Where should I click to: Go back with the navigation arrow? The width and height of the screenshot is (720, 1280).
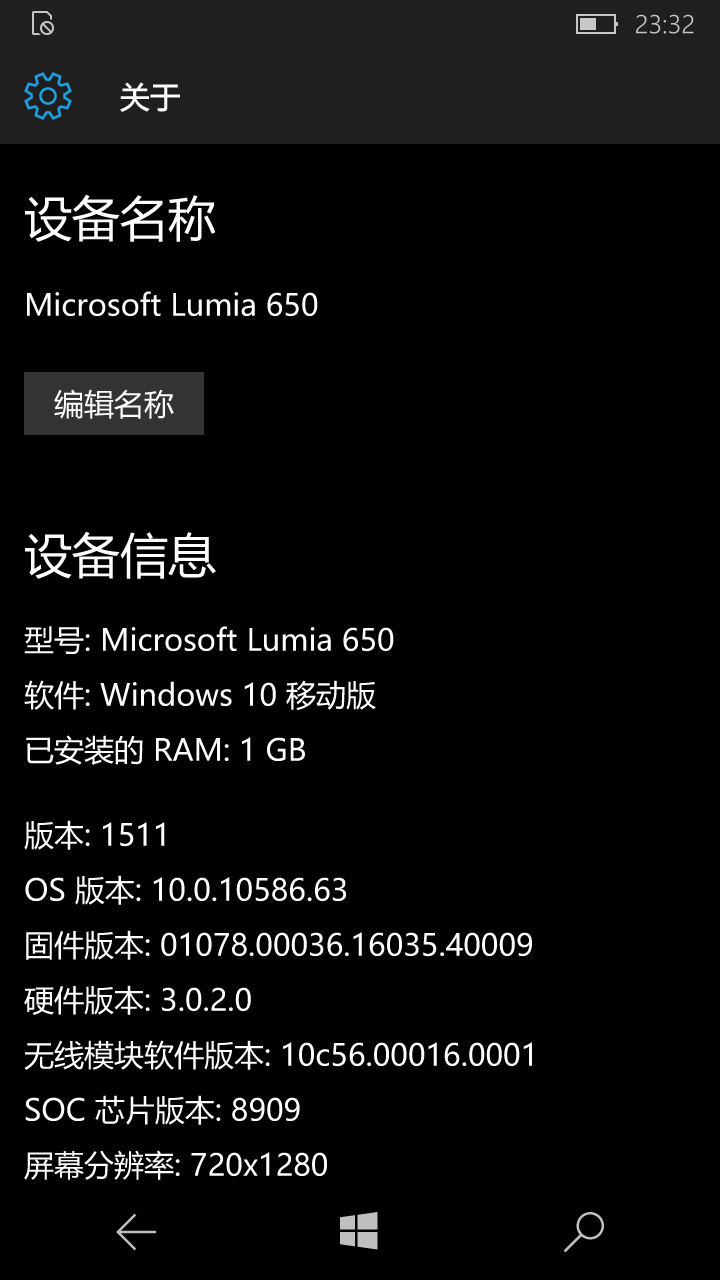(136, 1232)
